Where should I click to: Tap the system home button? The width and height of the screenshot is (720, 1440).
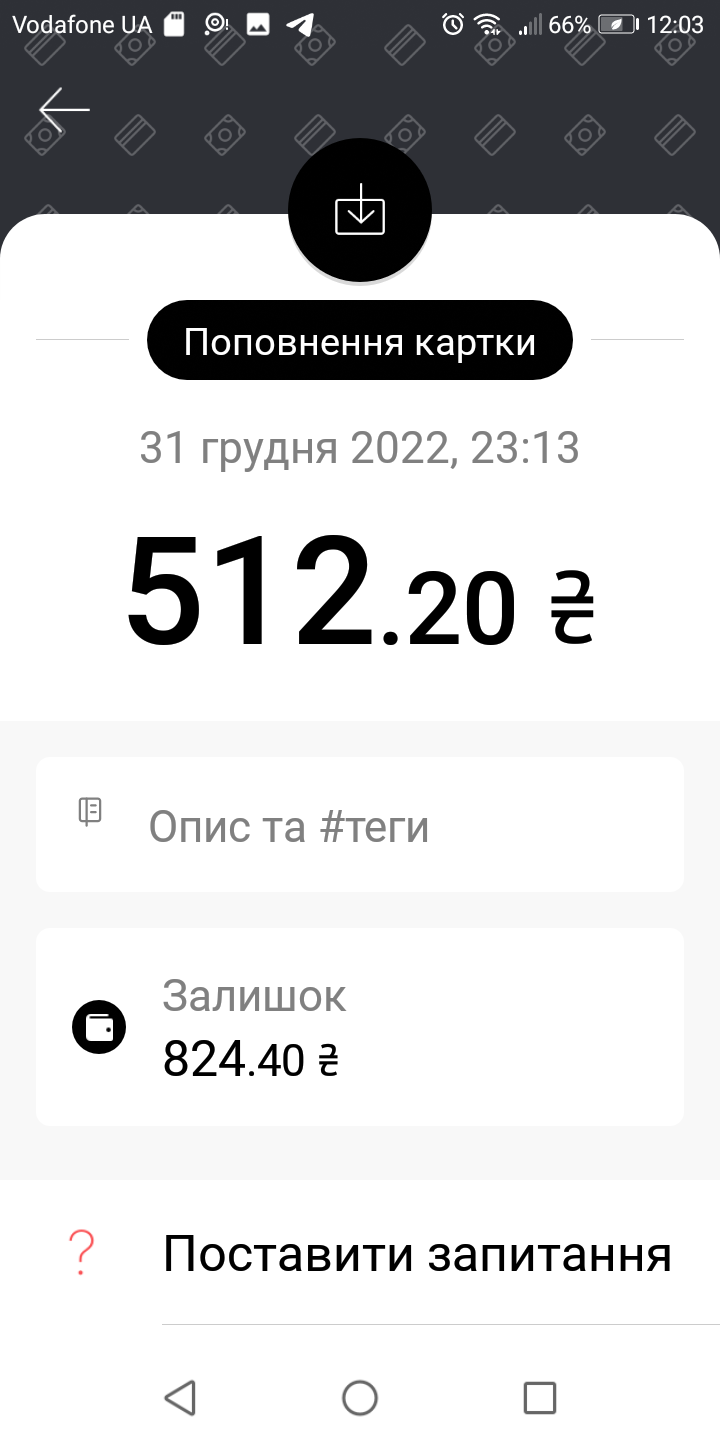360,1397
